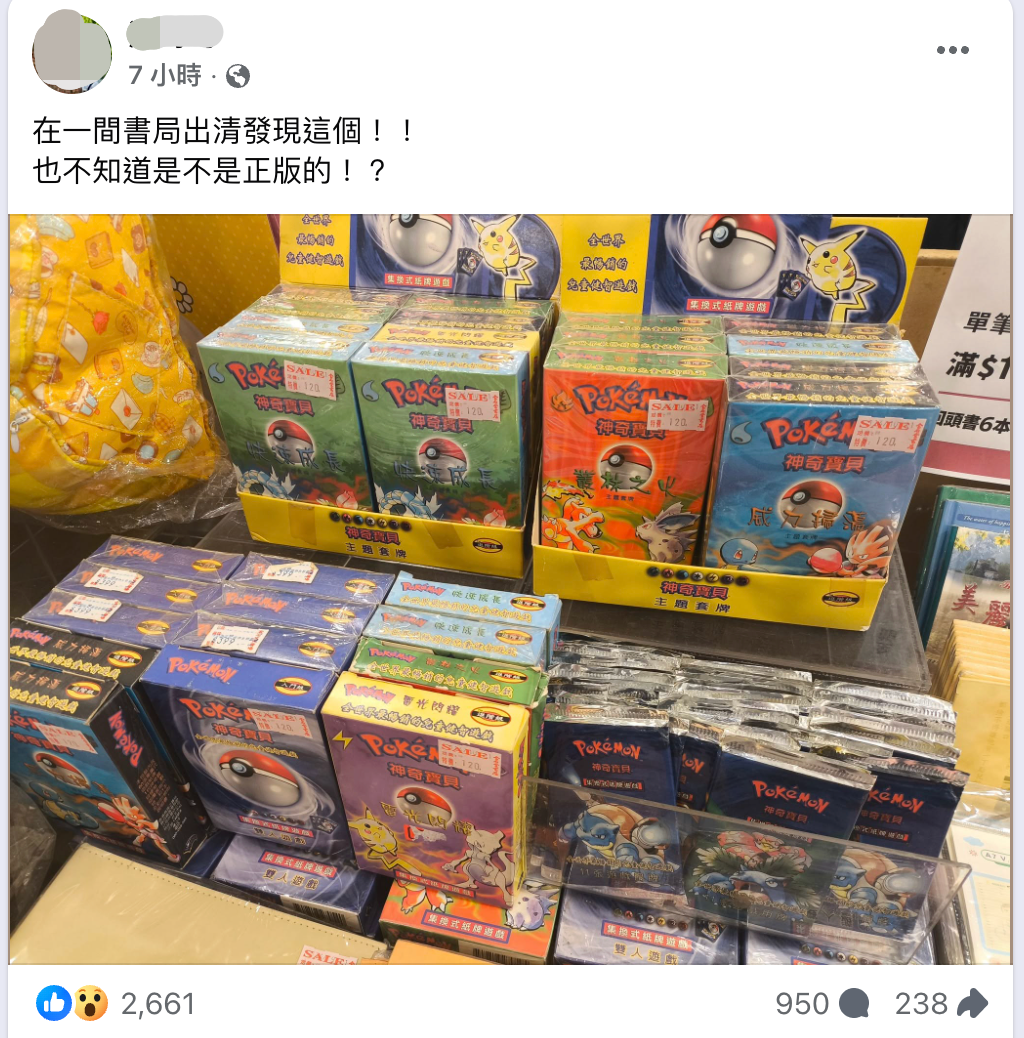This screenshot has width=1024, height=1038.
Task: Open the 7小時 post timestamp
Action: (x=165, y=75)
